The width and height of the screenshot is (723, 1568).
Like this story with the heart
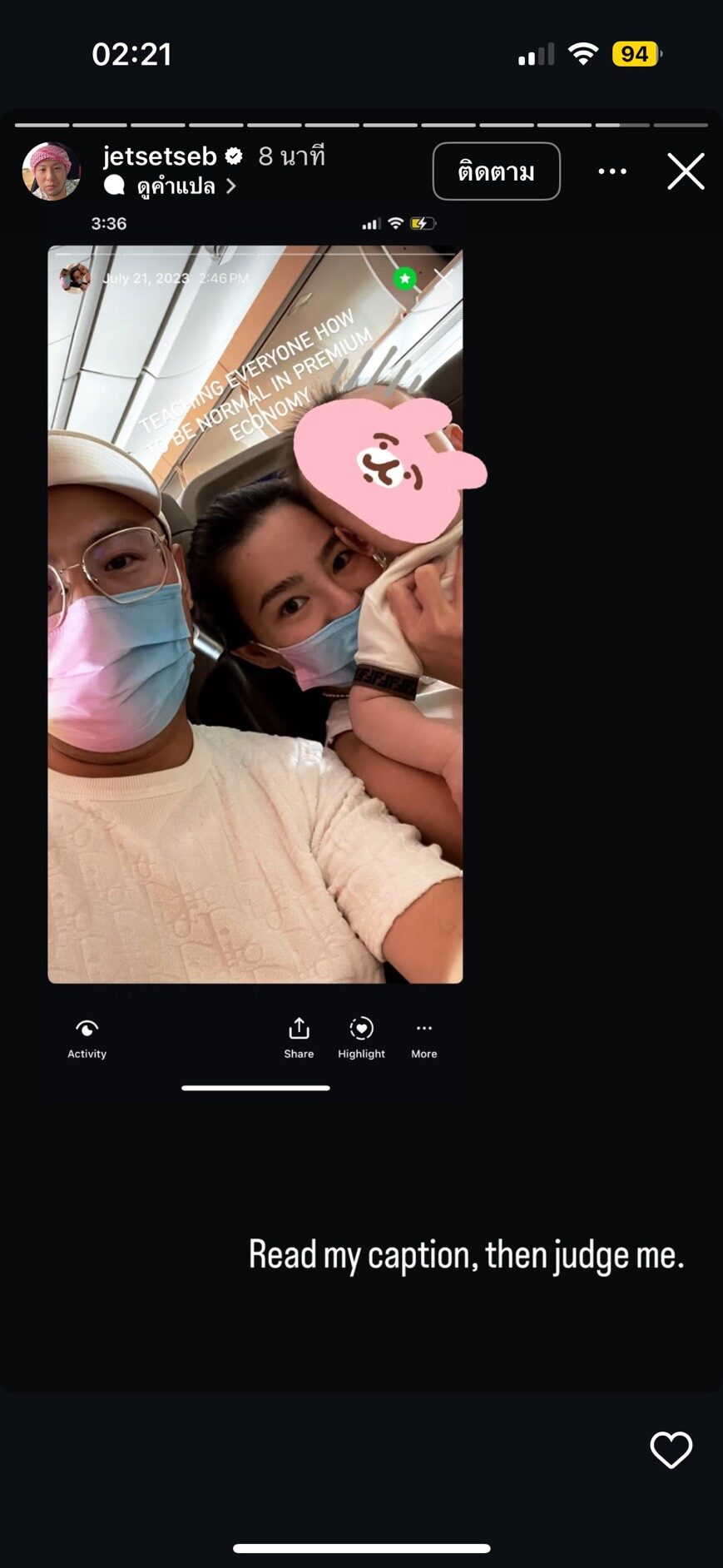[671, 1450]
